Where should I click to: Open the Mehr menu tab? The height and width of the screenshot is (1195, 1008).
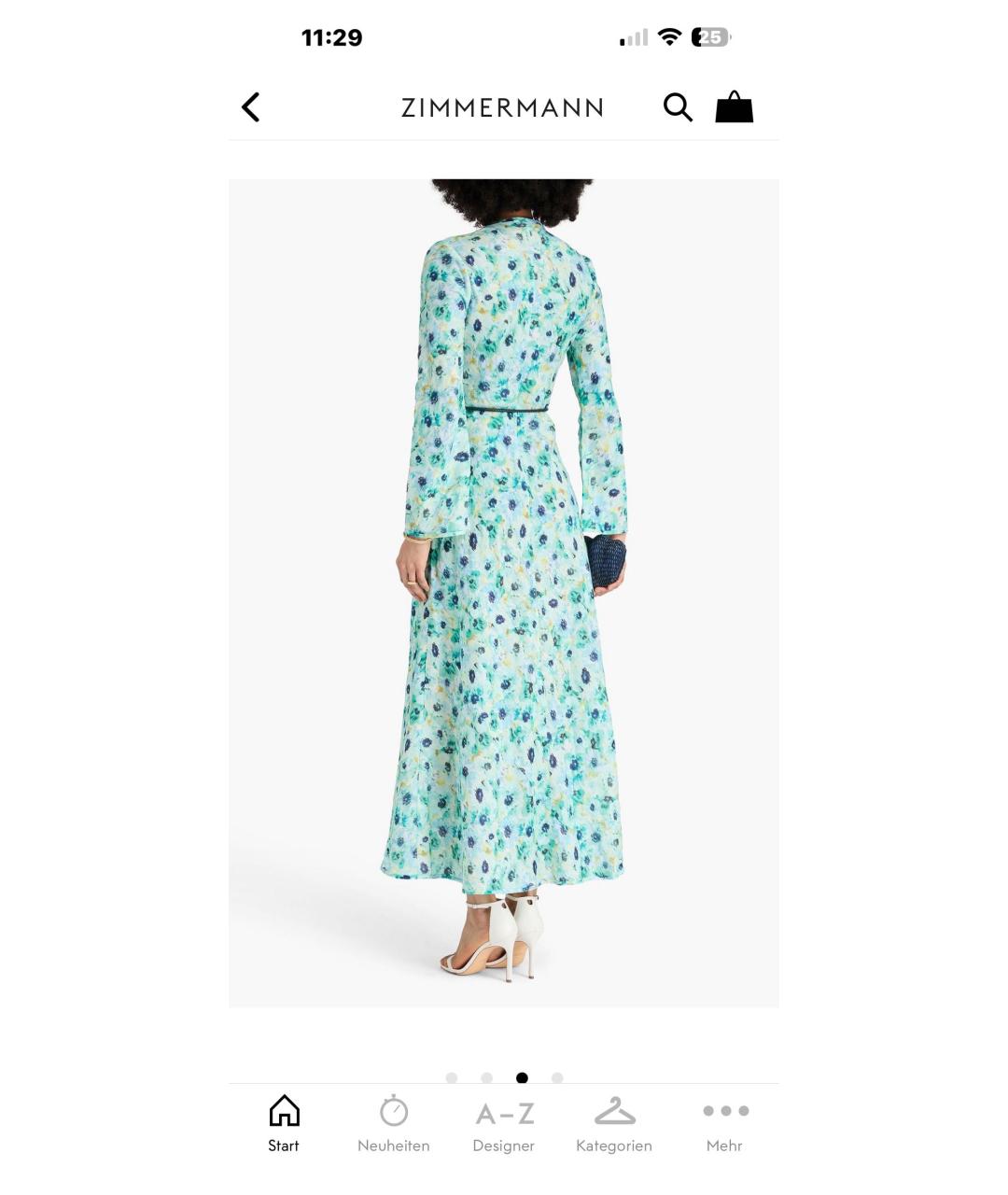pos(725,1124)
